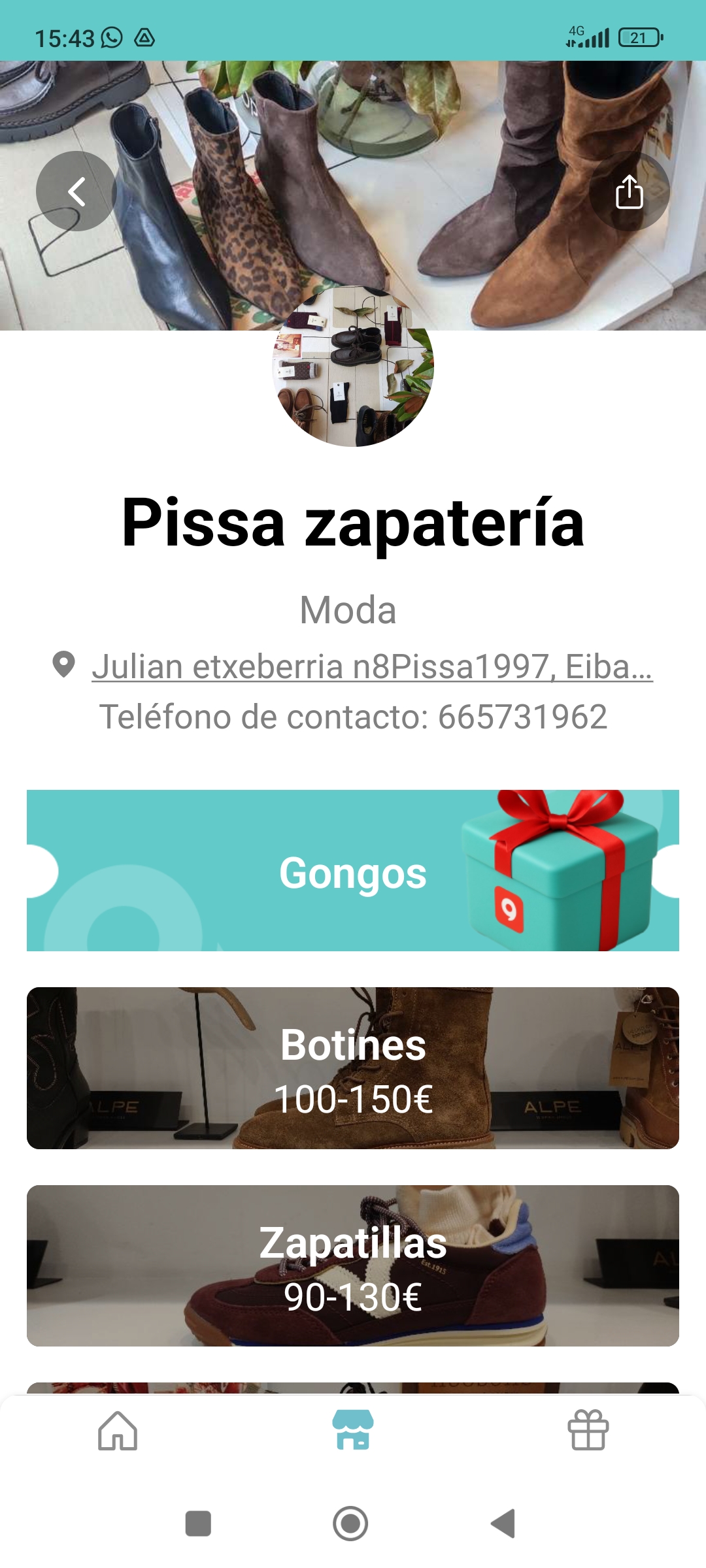View the Zapatillas 90-130€ card

353,1266
